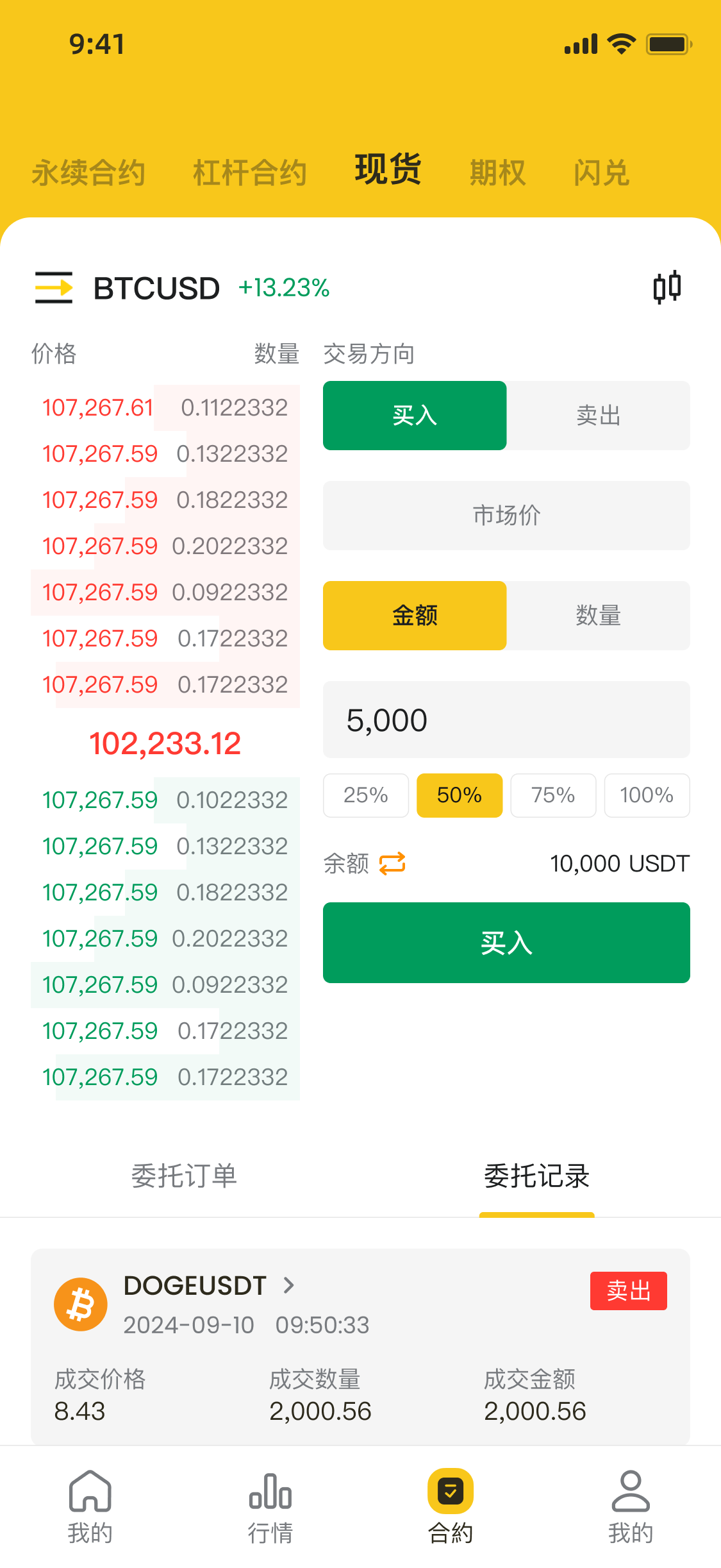Tap the transfer icon next to 余额

tap(392, 863)
